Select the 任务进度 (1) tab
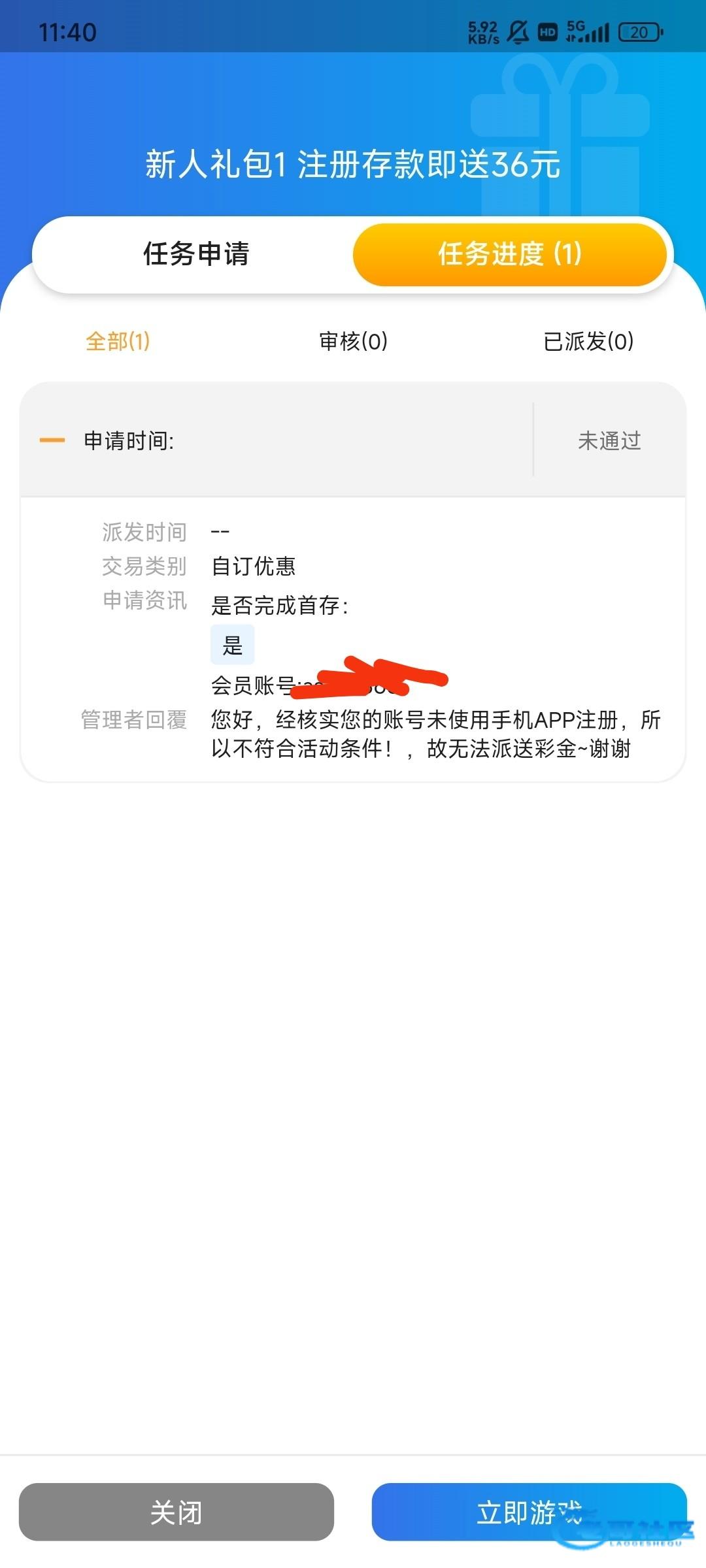Screen dimensions: 706x1568 tap(509, 254)
